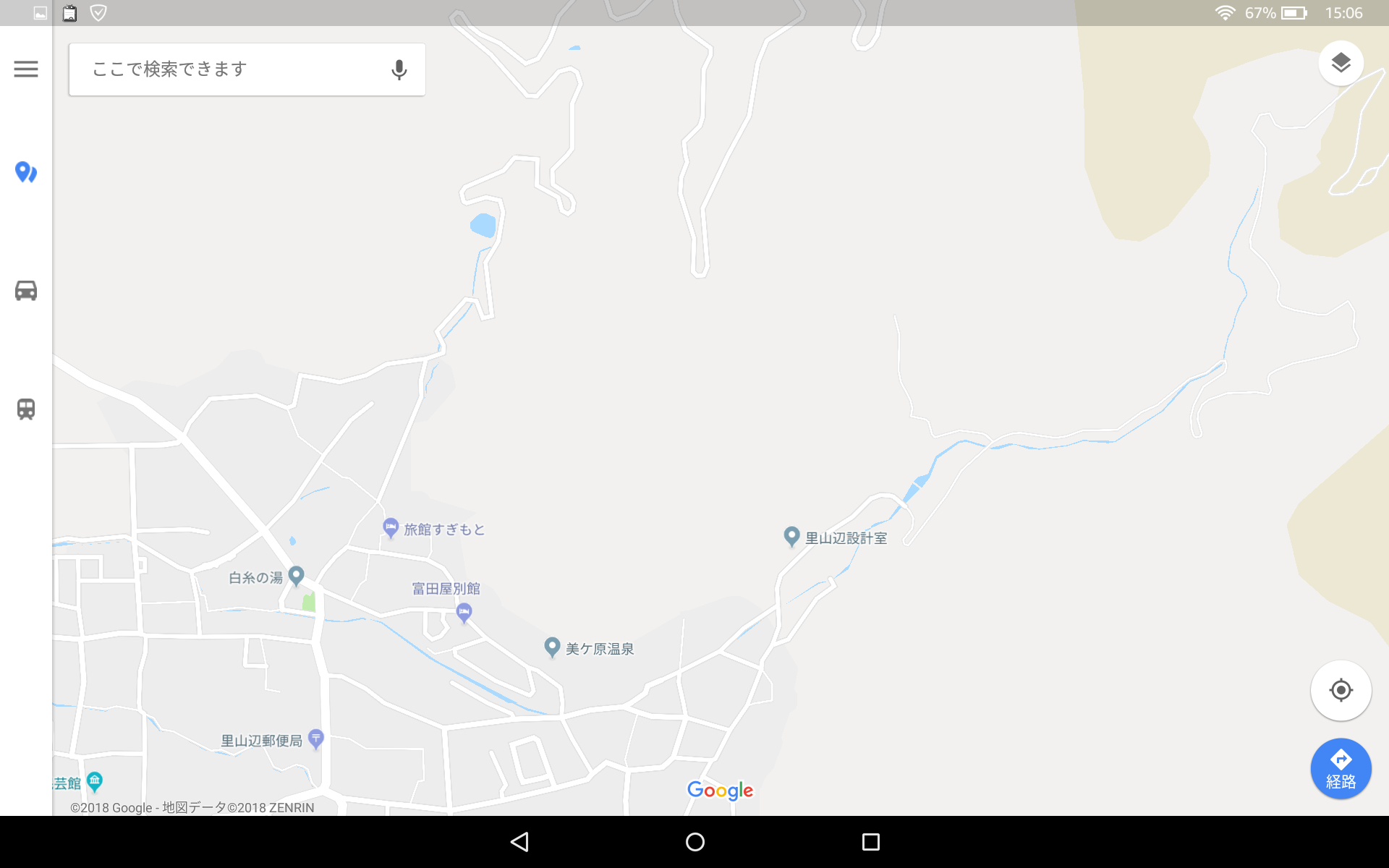Open the hamburger menu drawer
1389x868 pixels.
pos(26,69)
